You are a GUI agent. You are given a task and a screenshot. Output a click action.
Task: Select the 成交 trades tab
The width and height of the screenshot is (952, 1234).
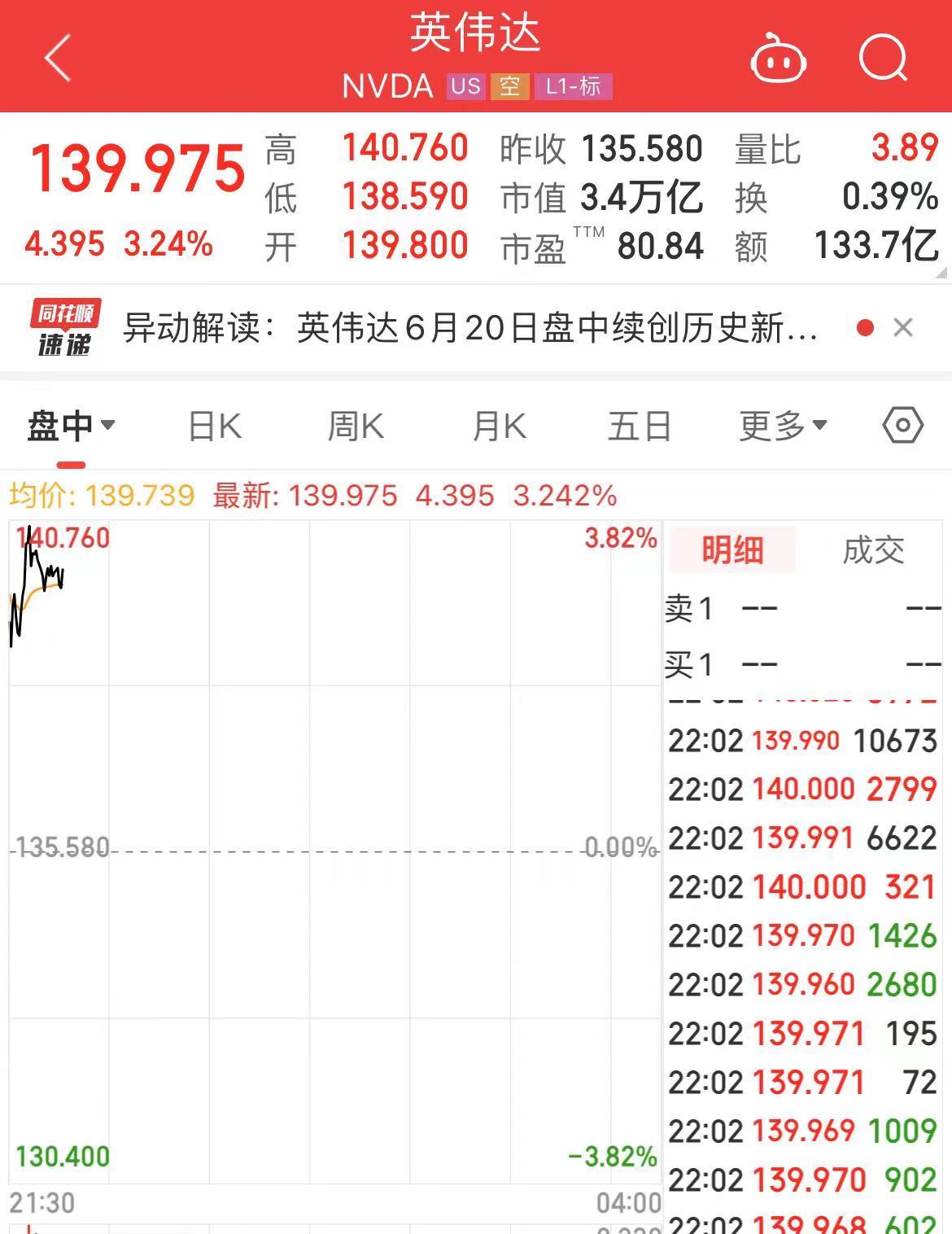pyautogui.click(x=873, y=550)
